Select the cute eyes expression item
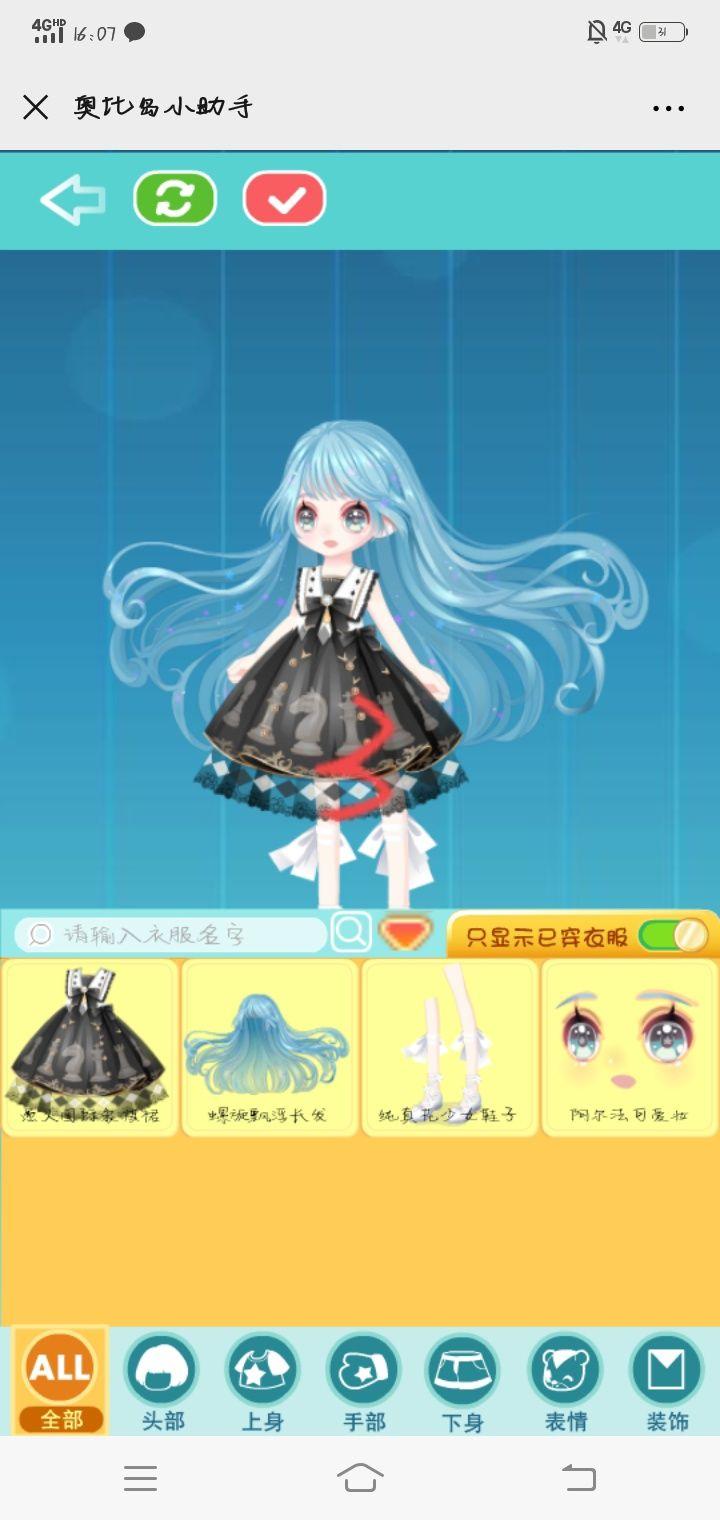 click(629, 1046)
